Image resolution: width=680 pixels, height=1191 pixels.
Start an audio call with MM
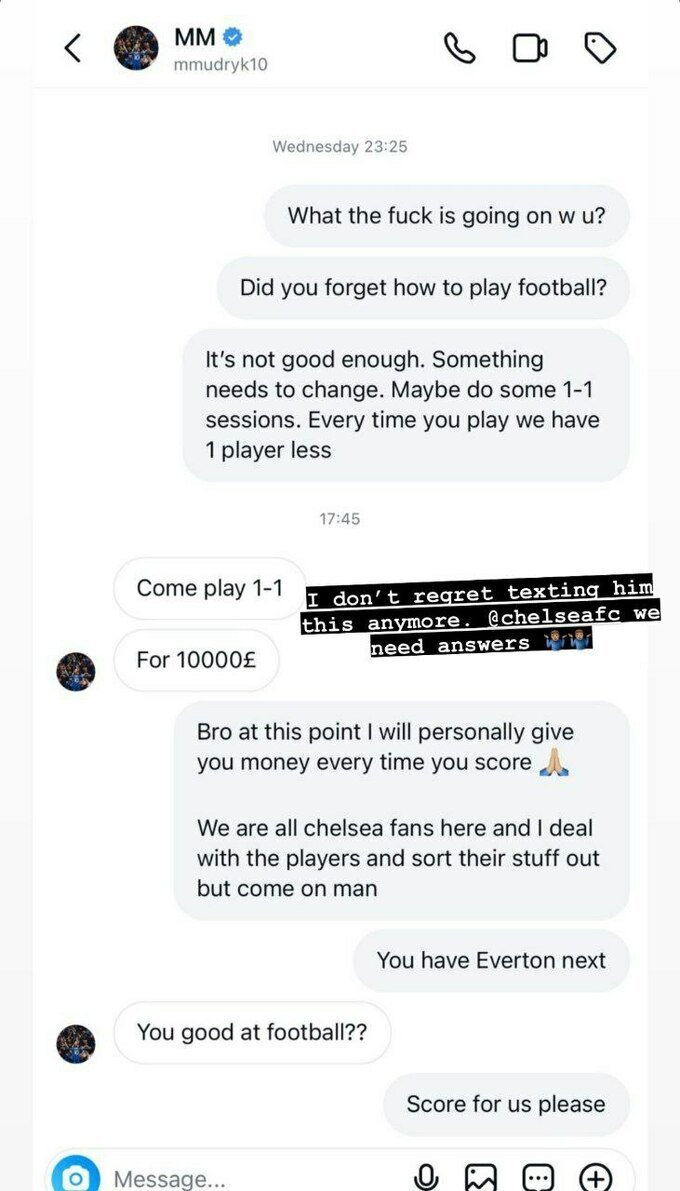coord(459,48)
